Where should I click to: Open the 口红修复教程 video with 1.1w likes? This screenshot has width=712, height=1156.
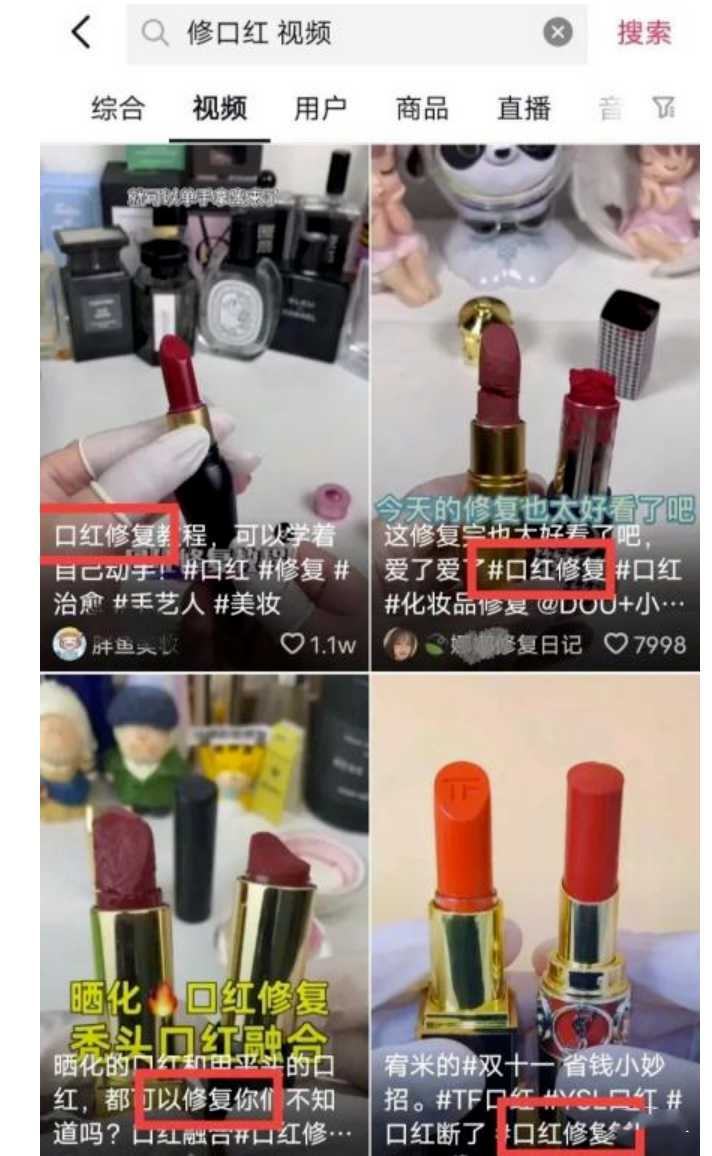pyautogui.click(x=204, y=407)
